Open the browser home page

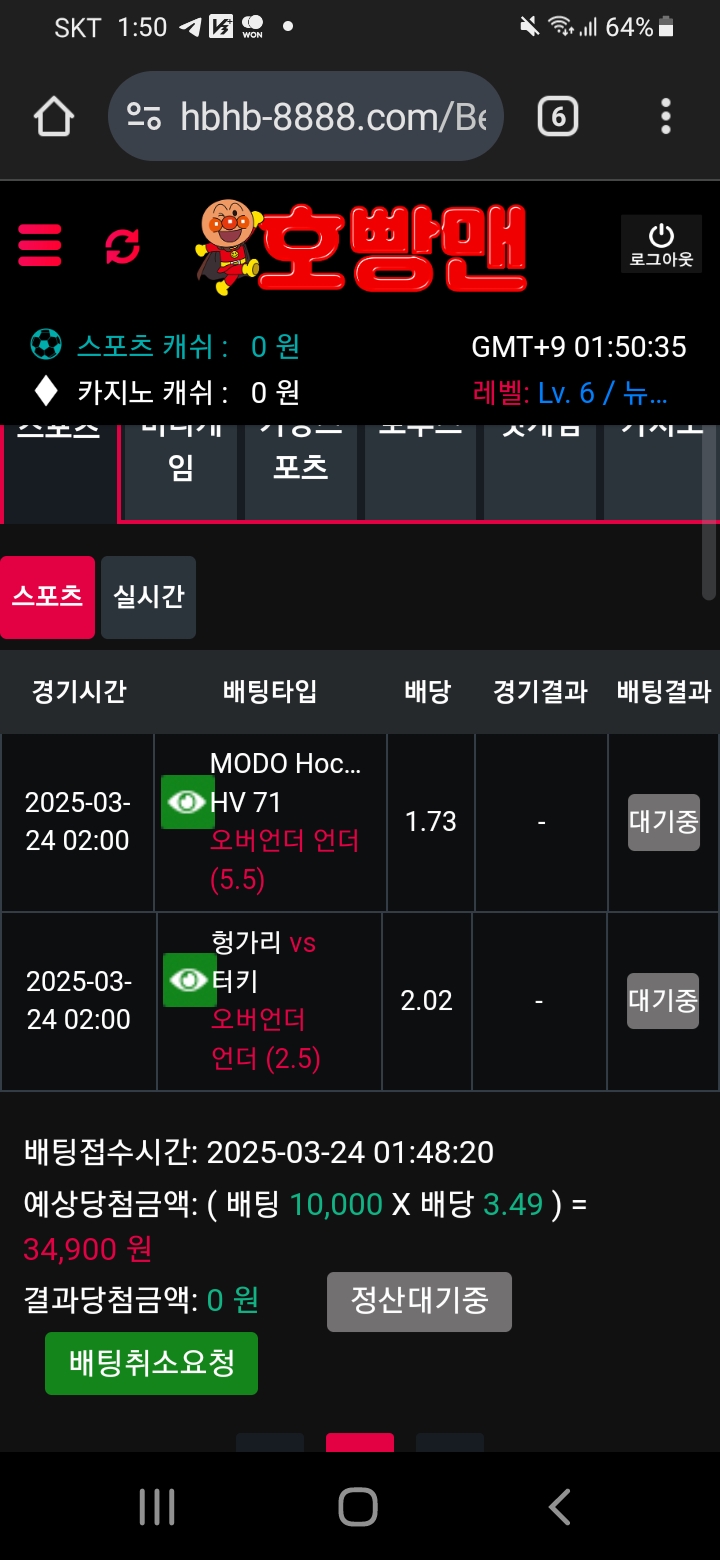(54, 117)
